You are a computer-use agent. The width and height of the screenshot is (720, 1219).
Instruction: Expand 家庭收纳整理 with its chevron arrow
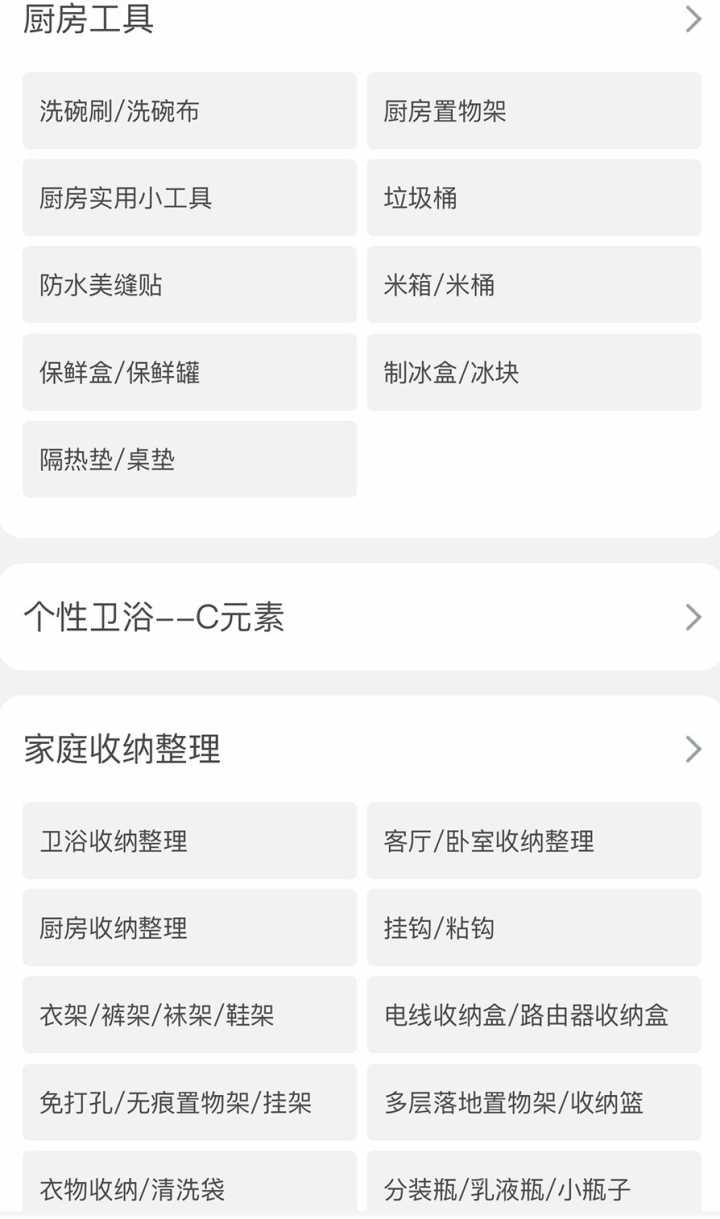(x=692, y=748)
